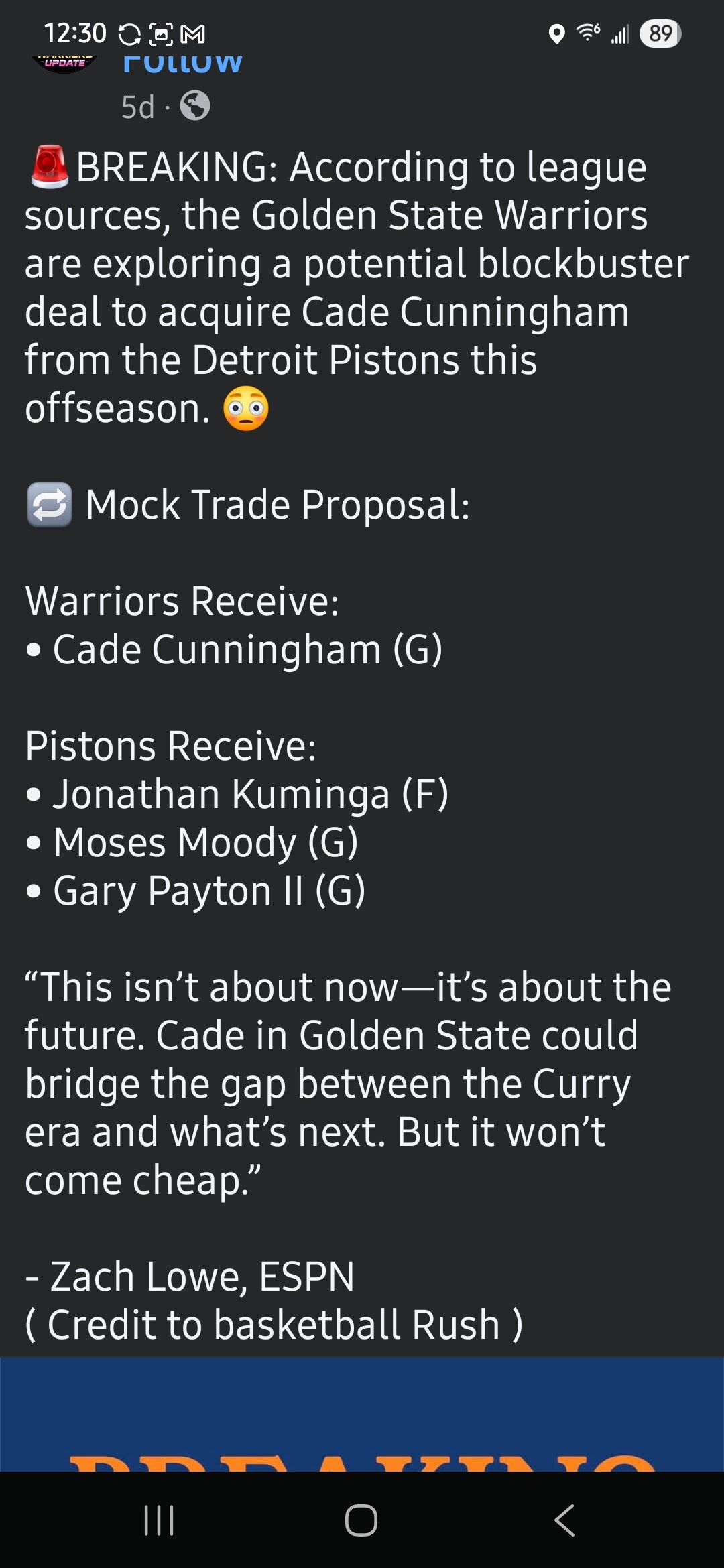
Task: Go to the home screen
Action: [x=361, y=1520]
